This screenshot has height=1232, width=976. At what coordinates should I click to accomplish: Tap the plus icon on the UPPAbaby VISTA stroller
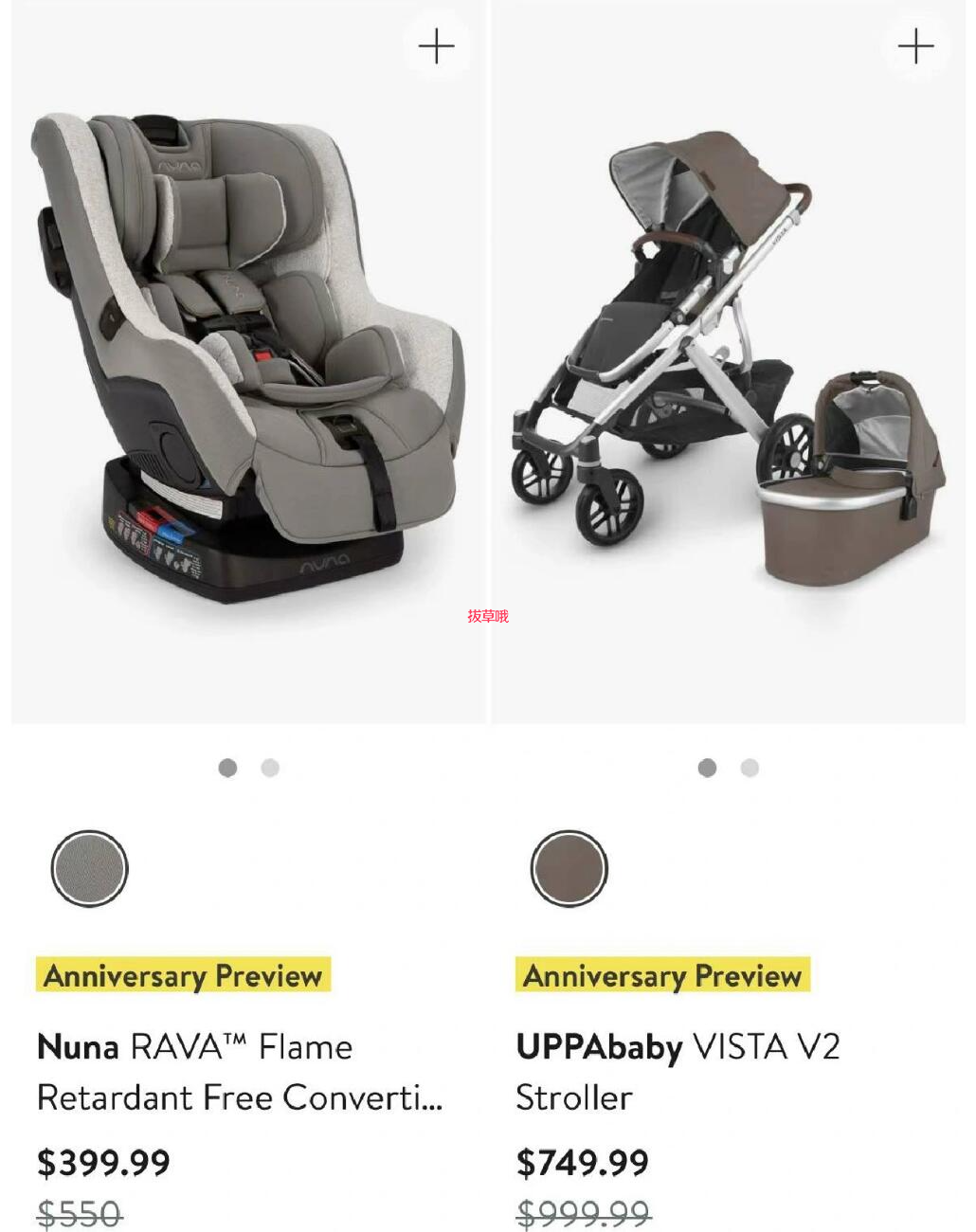click(915, 45)
